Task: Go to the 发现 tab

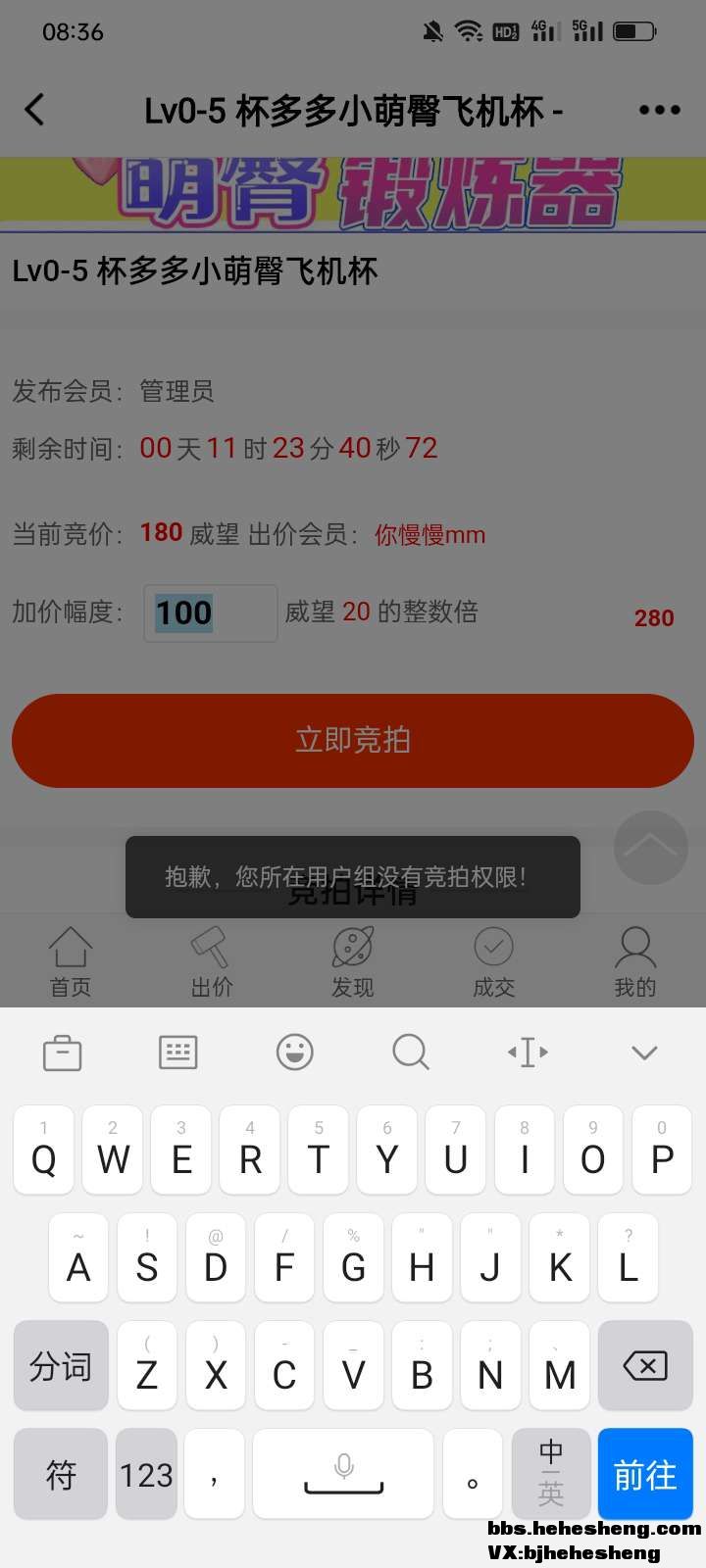Action: (353, 962)
